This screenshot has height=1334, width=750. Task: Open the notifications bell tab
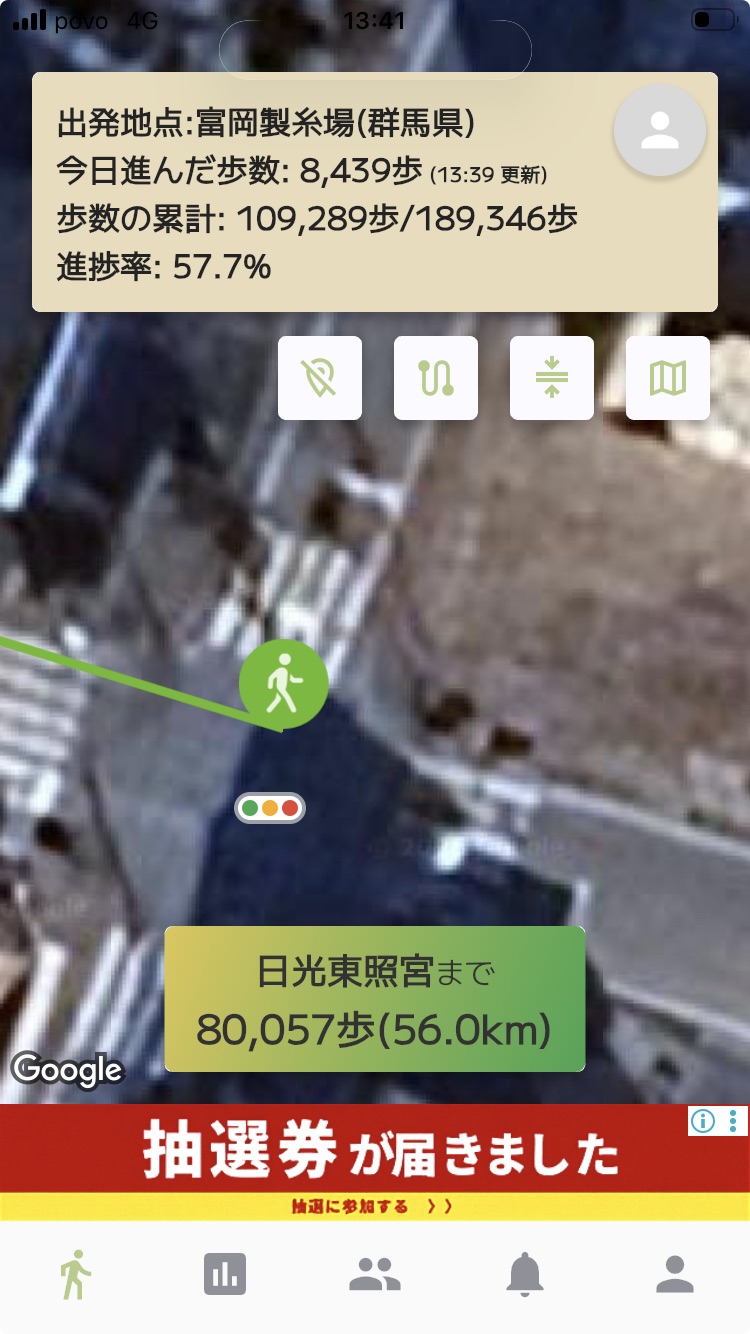pyautogui.click(x=525, y=1275)
